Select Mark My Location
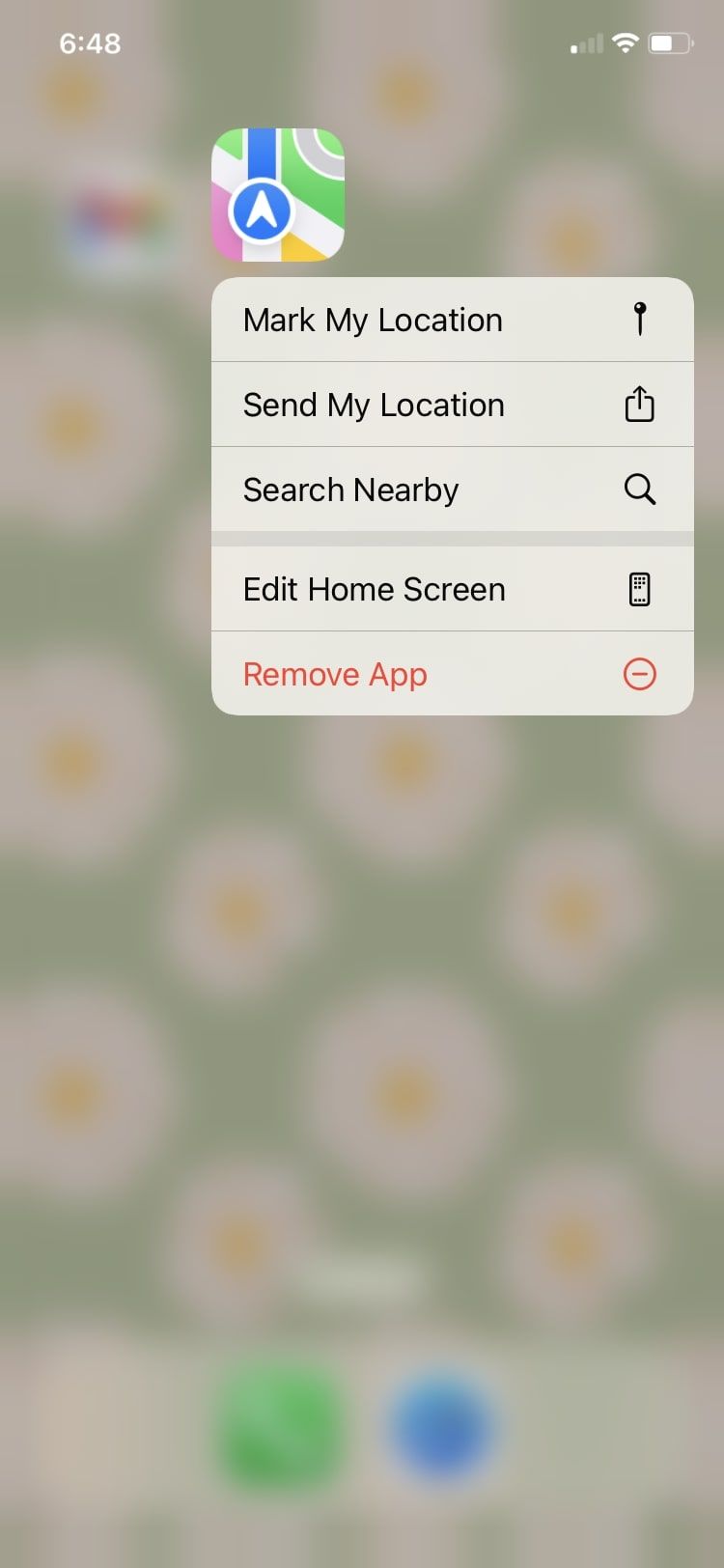The width and height of the screenshot is (724, 1568). click(452, 320)
